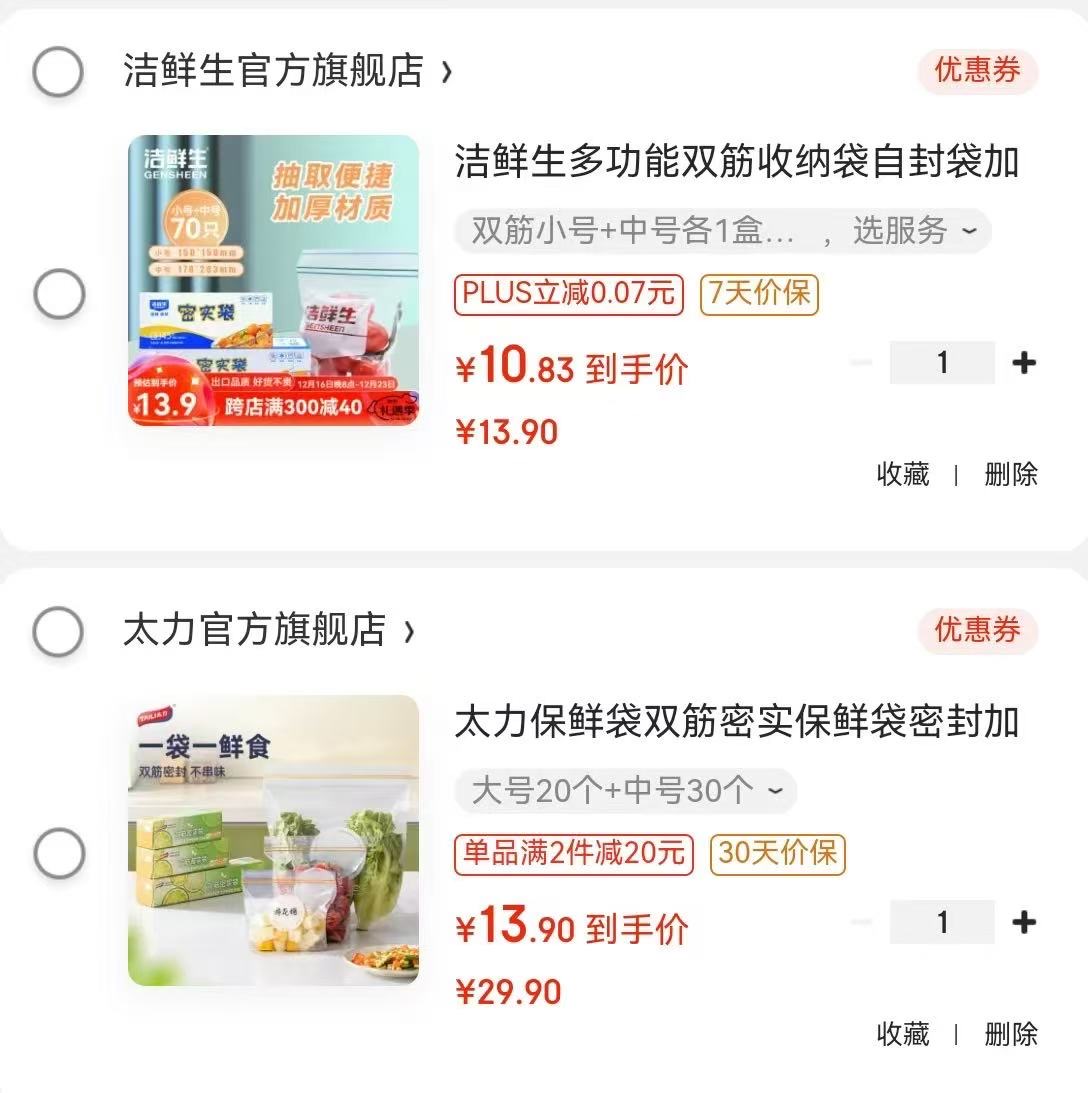Select the 洁鲜生 storage bag item
The width and height of the screenshot is (1088, 1093).
coord(59,294)
